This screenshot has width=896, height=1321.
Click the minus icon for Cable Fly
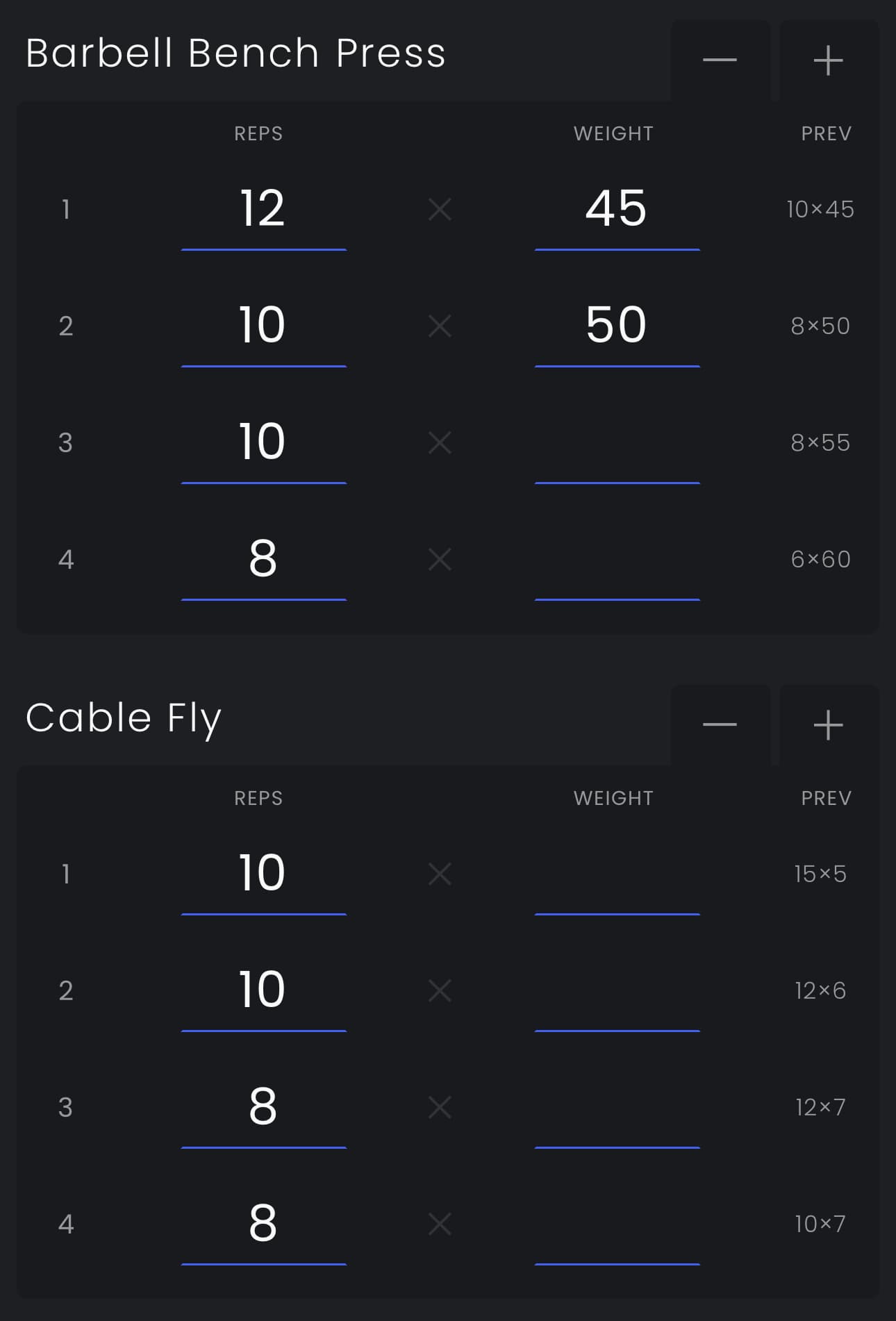click(x=721, y=724)
